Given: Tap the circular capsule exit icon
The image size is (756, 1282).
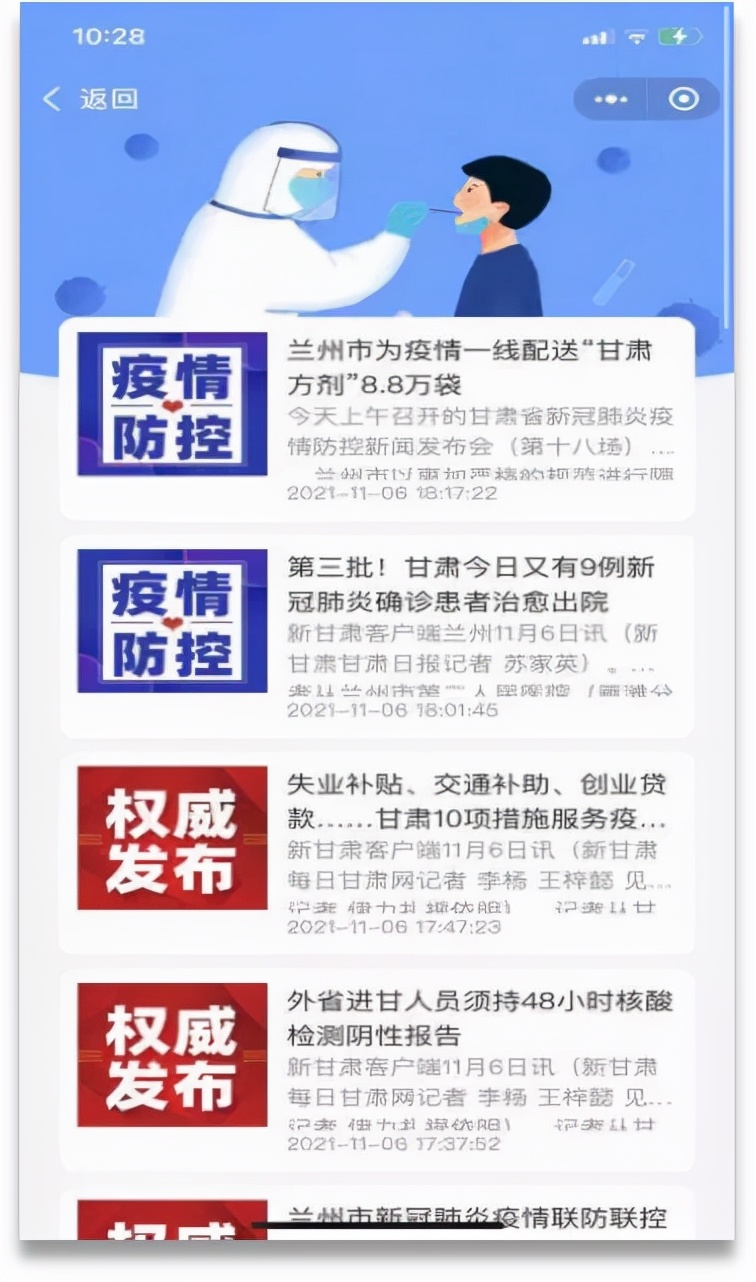Looking at the screenshot, I should [x=682, y=99].
